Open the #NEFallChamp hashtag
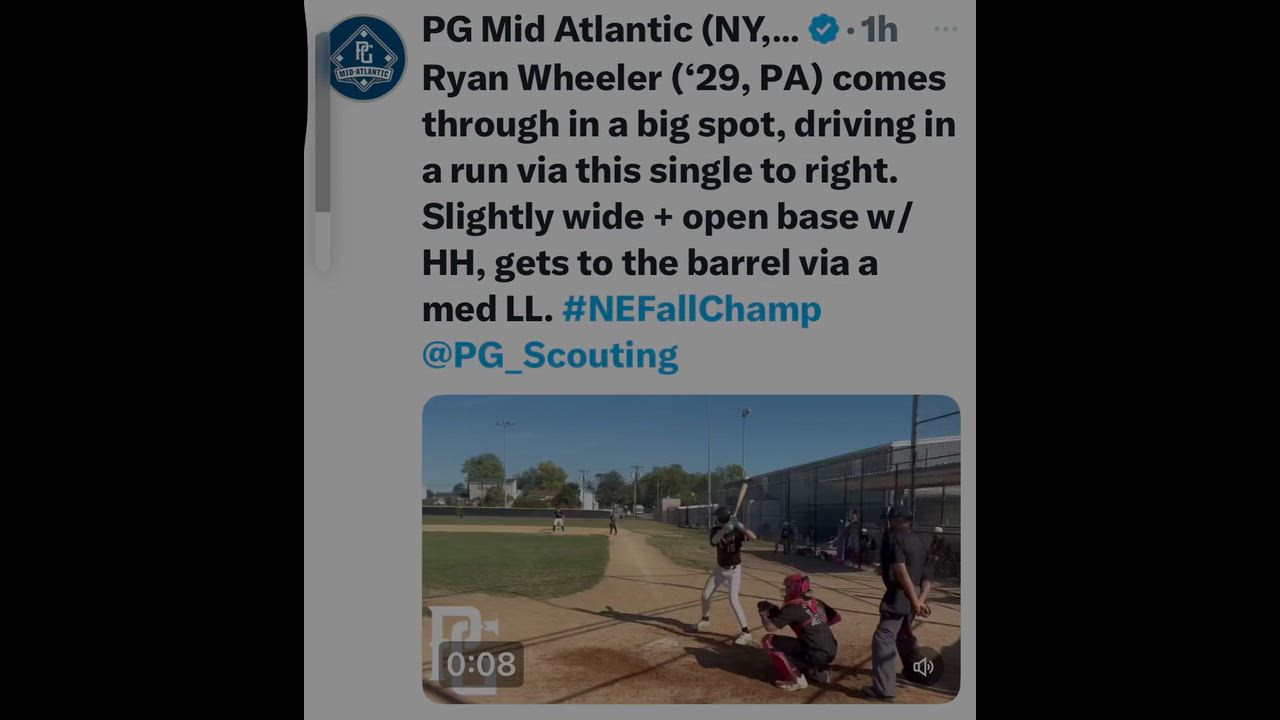 pos(691,309)
